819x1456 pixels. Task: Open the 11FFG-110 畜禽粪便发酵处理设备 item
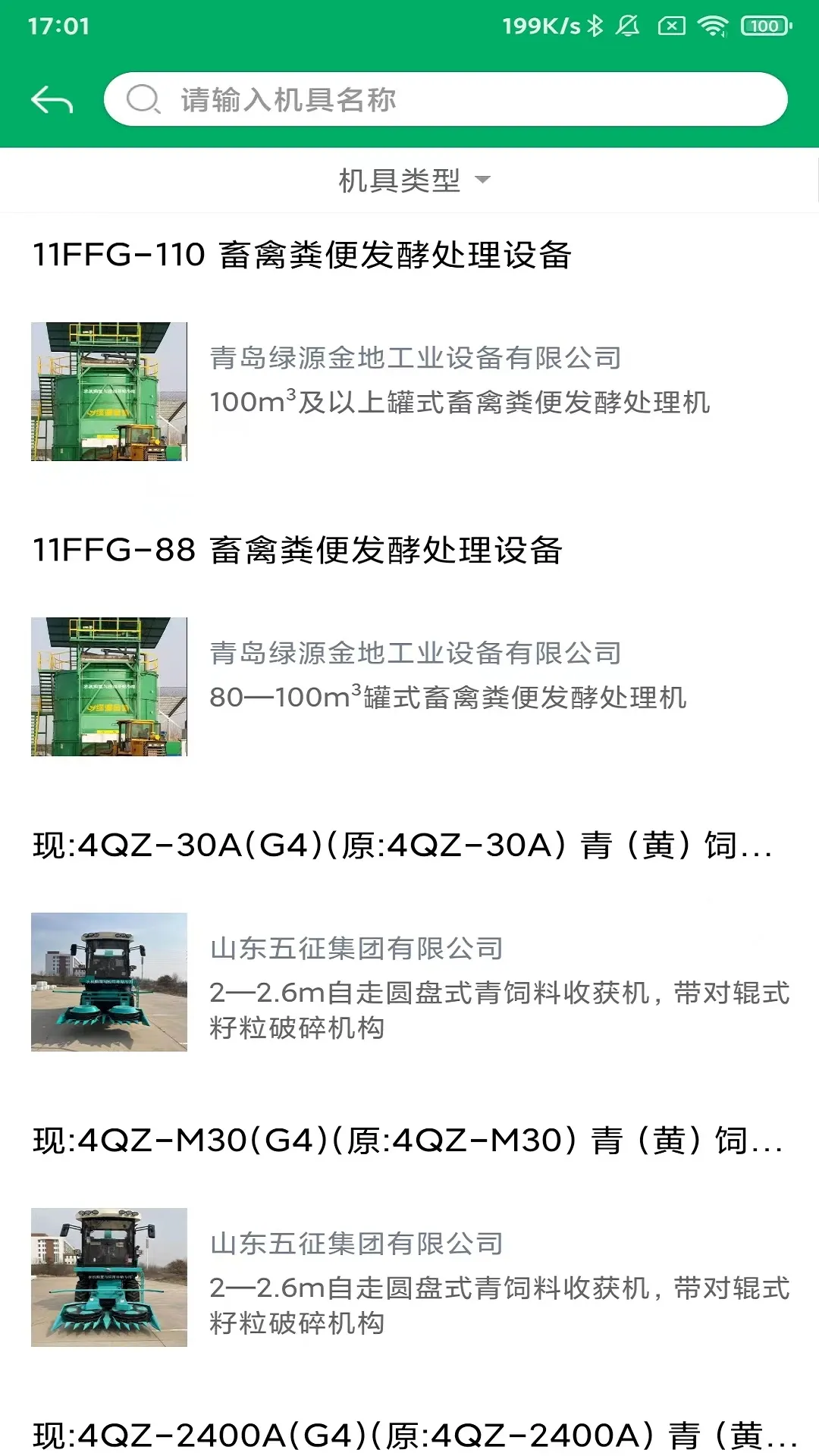coord(302,255)
